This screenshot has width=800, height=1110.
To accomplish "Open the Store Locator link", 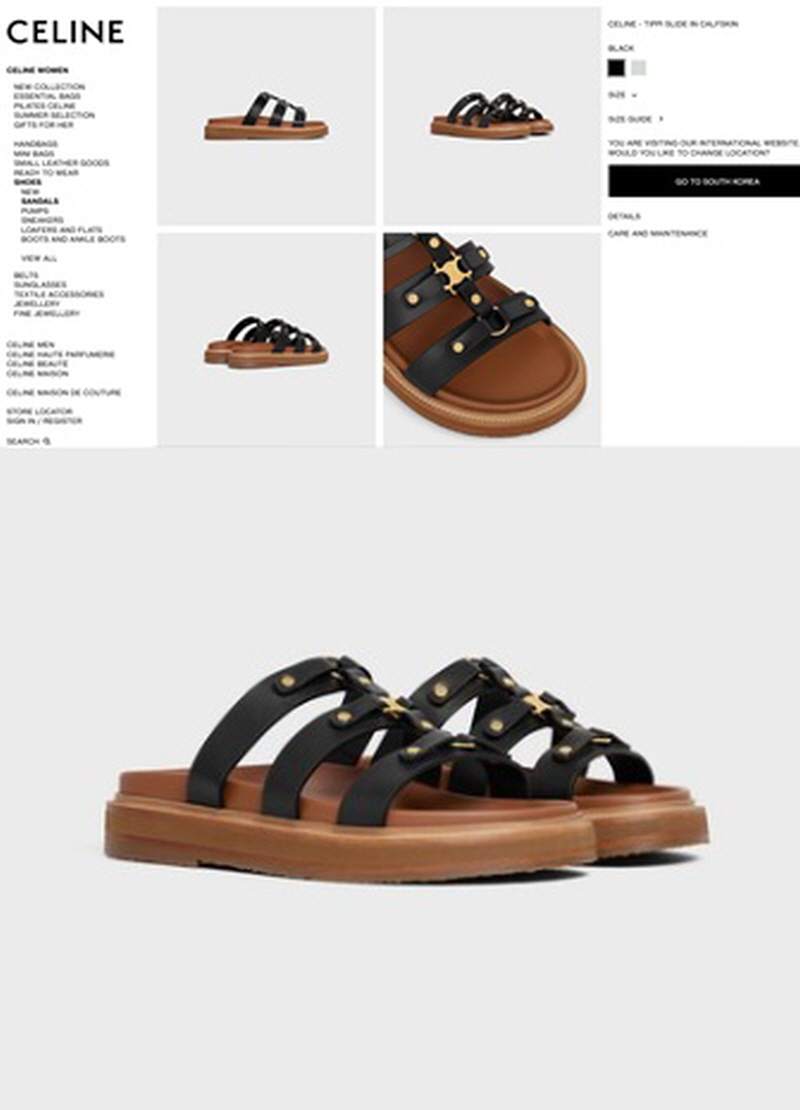I will click(x=39, y=412).
